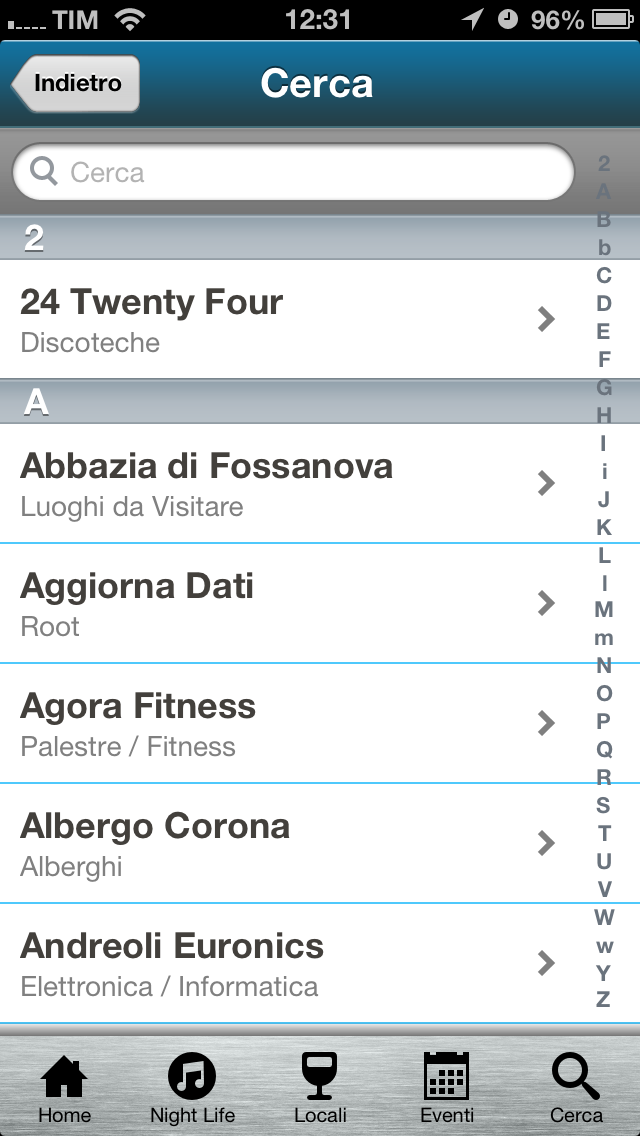Open the Locali tab
The height and width of the screenshot is (1136, 640).
[320, 1087]
